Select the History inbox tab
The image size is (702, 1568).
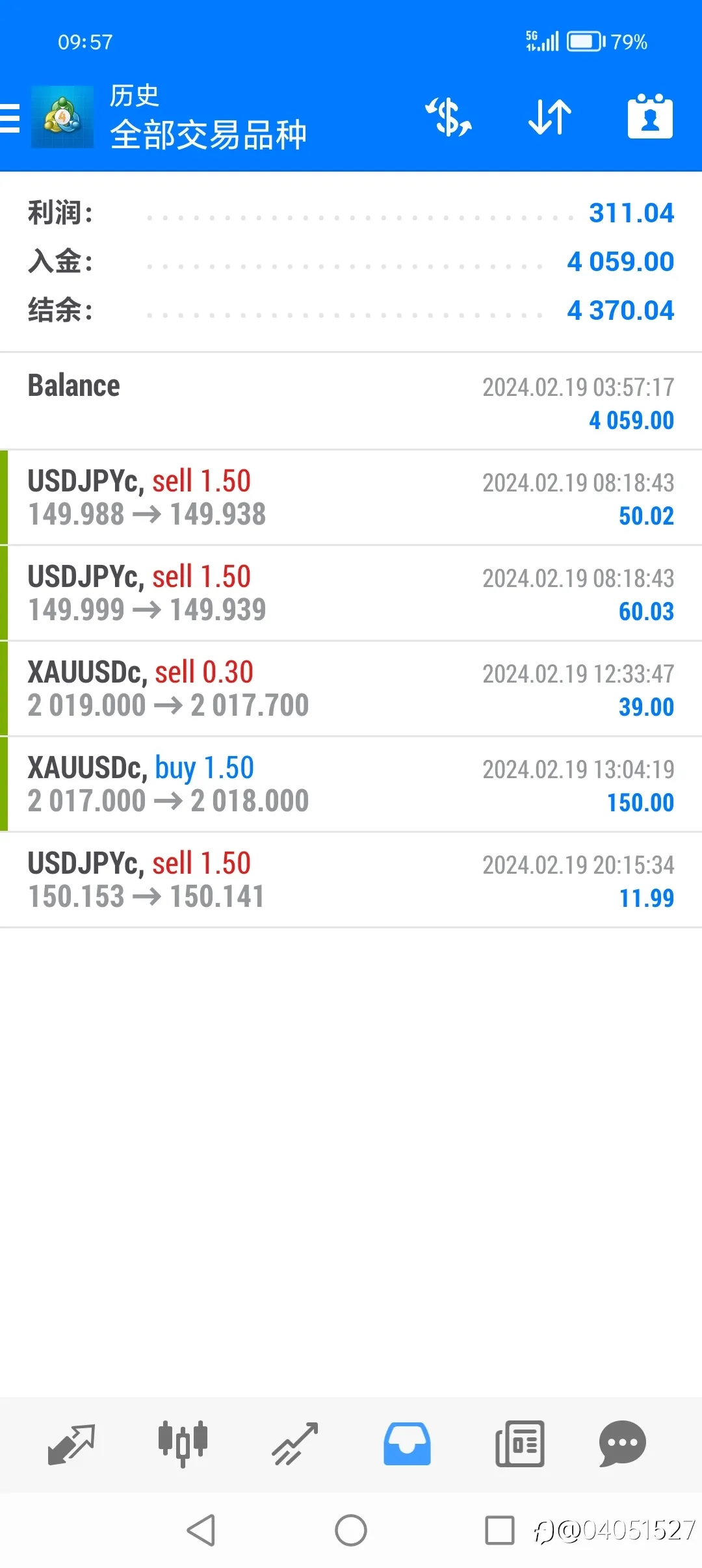coord(407,1444)
